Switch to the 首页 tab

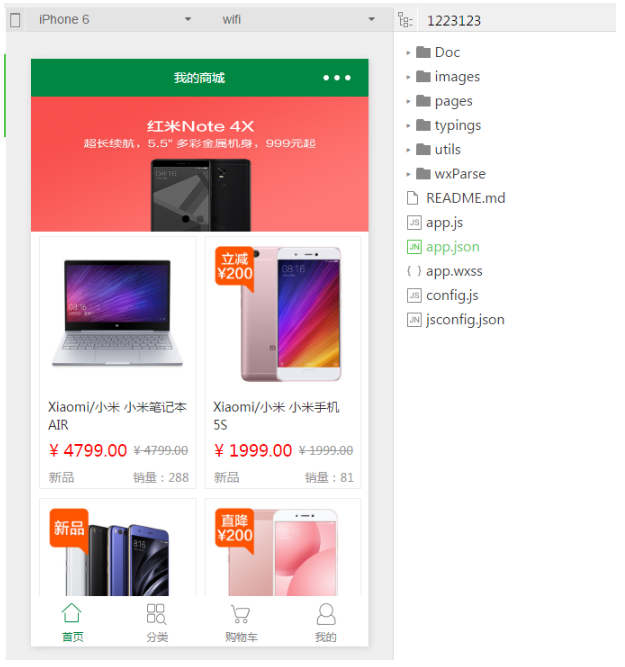coord(72,622)
